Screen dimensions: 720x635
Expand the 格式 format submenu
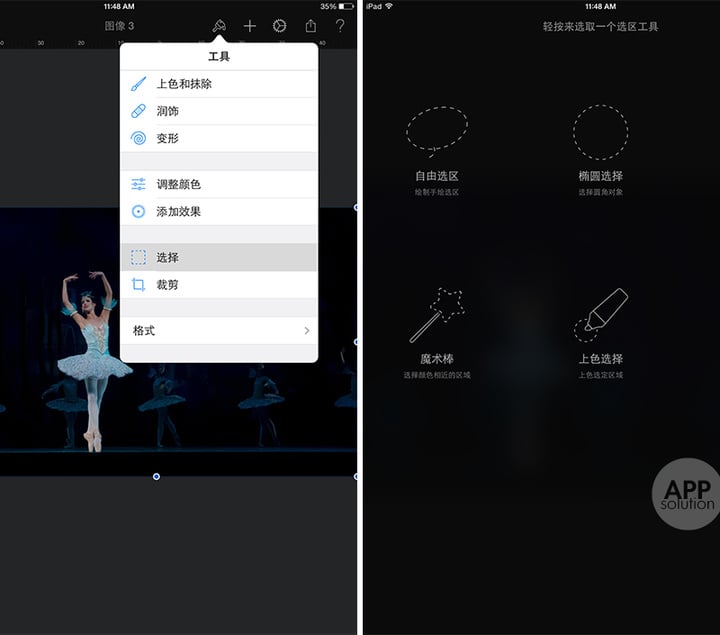(218, 330)
